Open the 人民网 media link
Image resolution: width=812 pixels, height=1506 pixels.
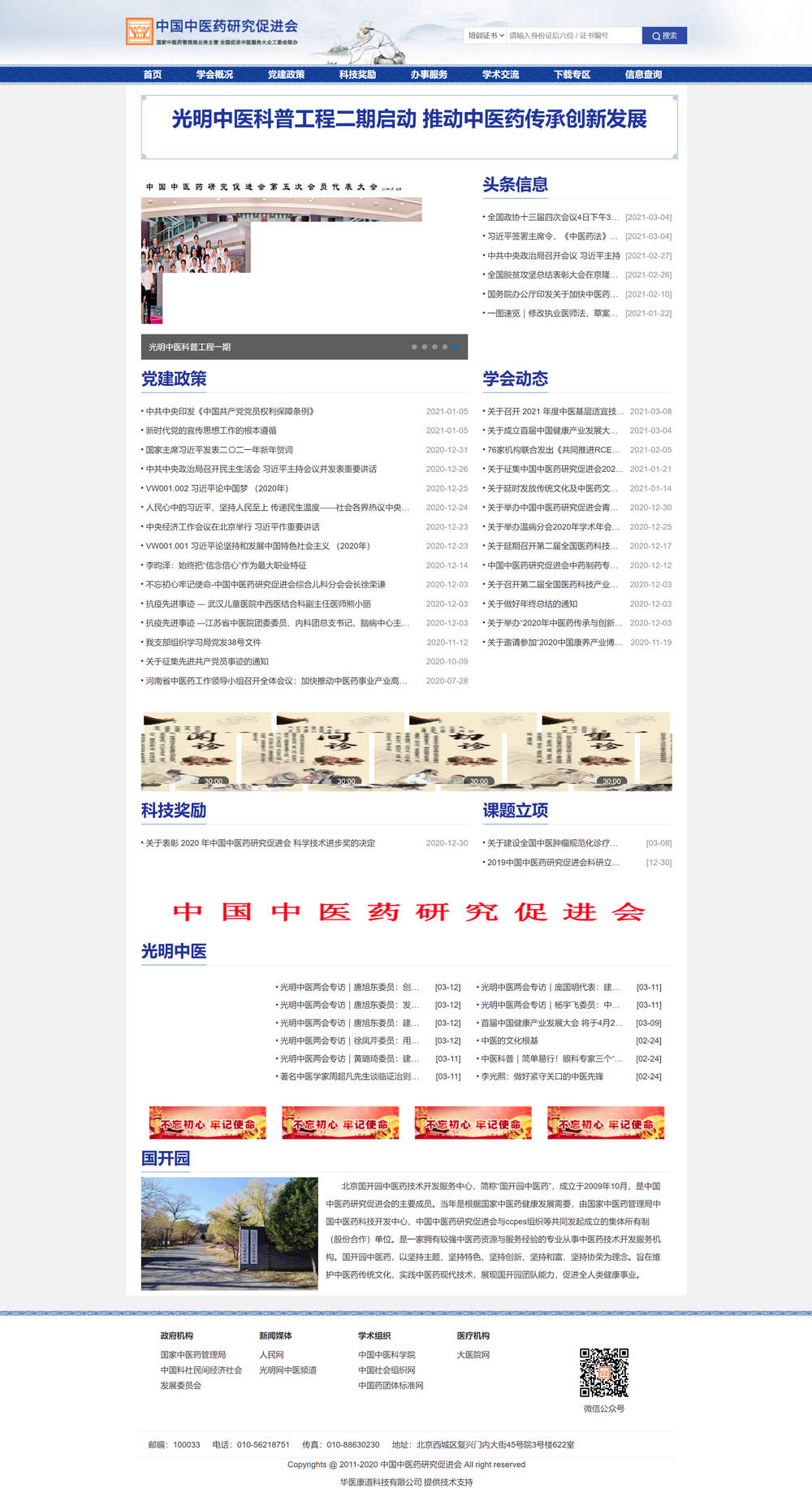tap(271, 1355)
